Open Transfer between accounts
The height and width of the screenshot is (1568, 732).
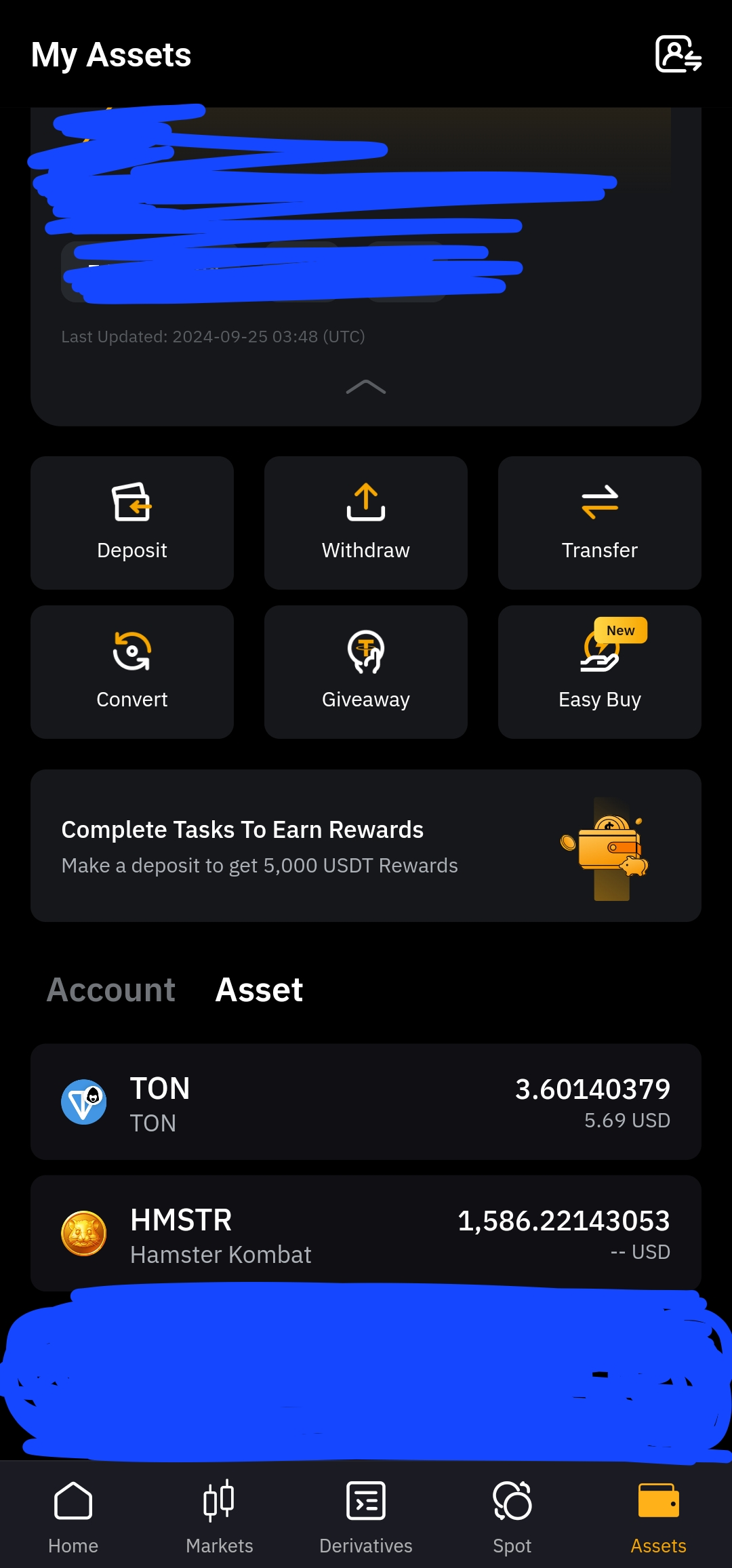[x=599, y=523]
